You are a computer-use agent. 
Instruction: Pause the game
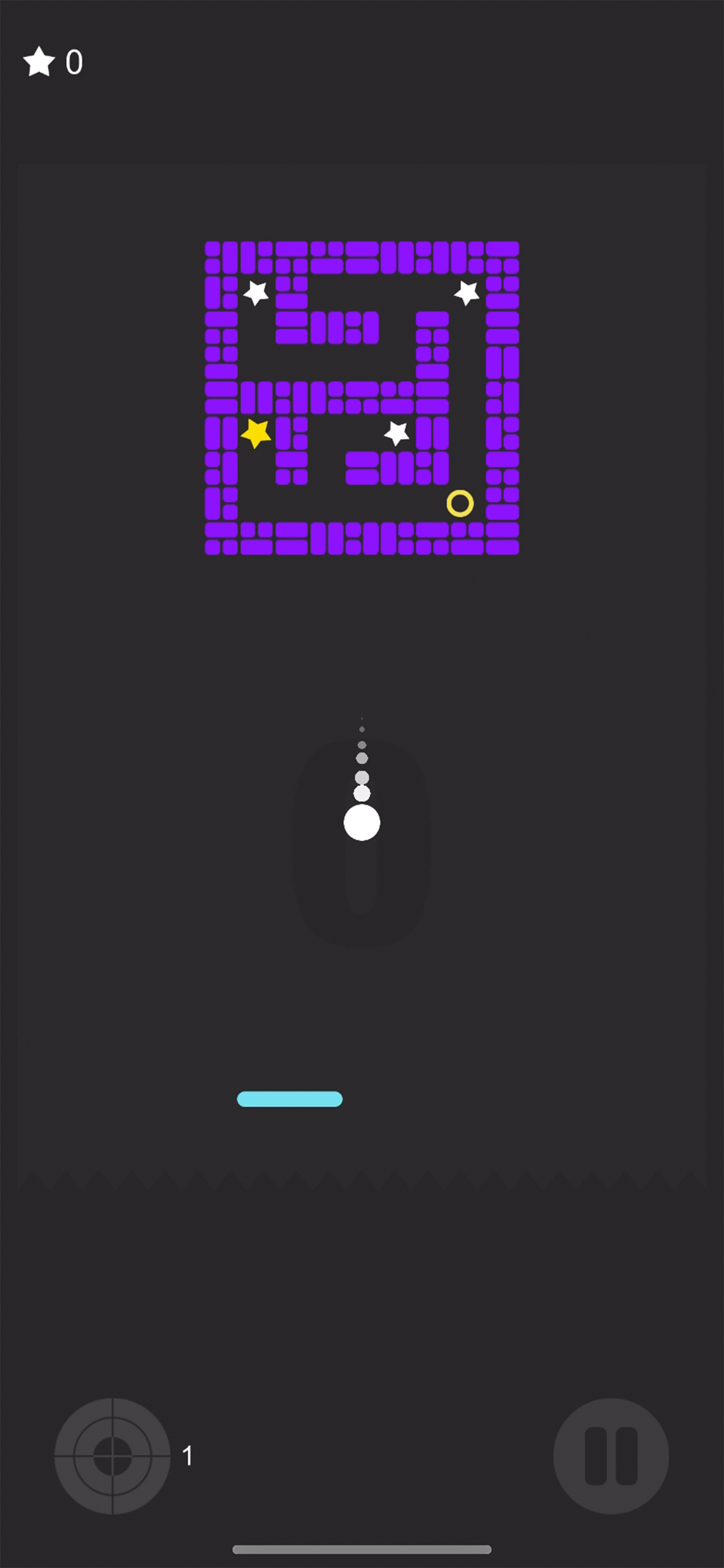tap(610, 1455)
